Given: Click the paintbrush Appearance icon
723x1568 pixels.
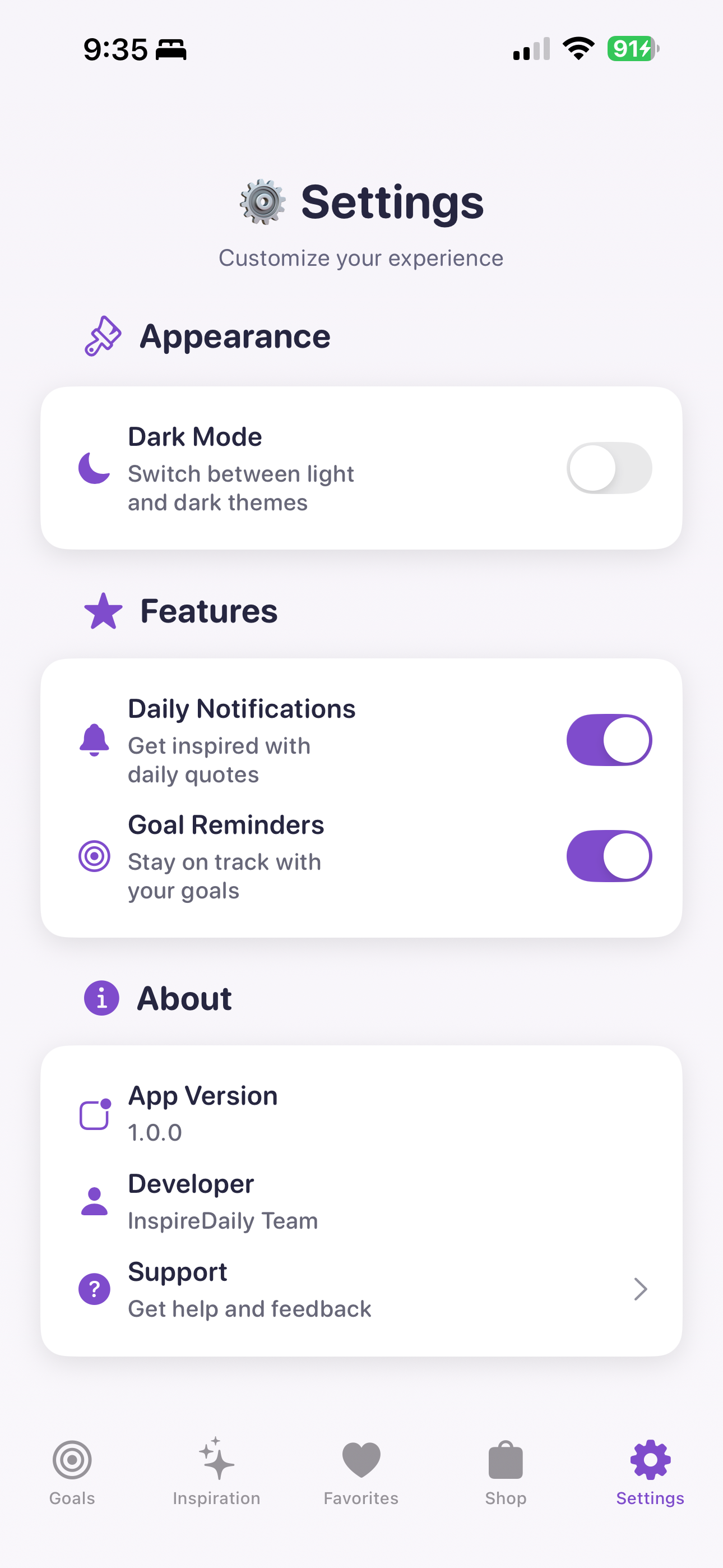Looking at the screenshot, I should [102, 335].
